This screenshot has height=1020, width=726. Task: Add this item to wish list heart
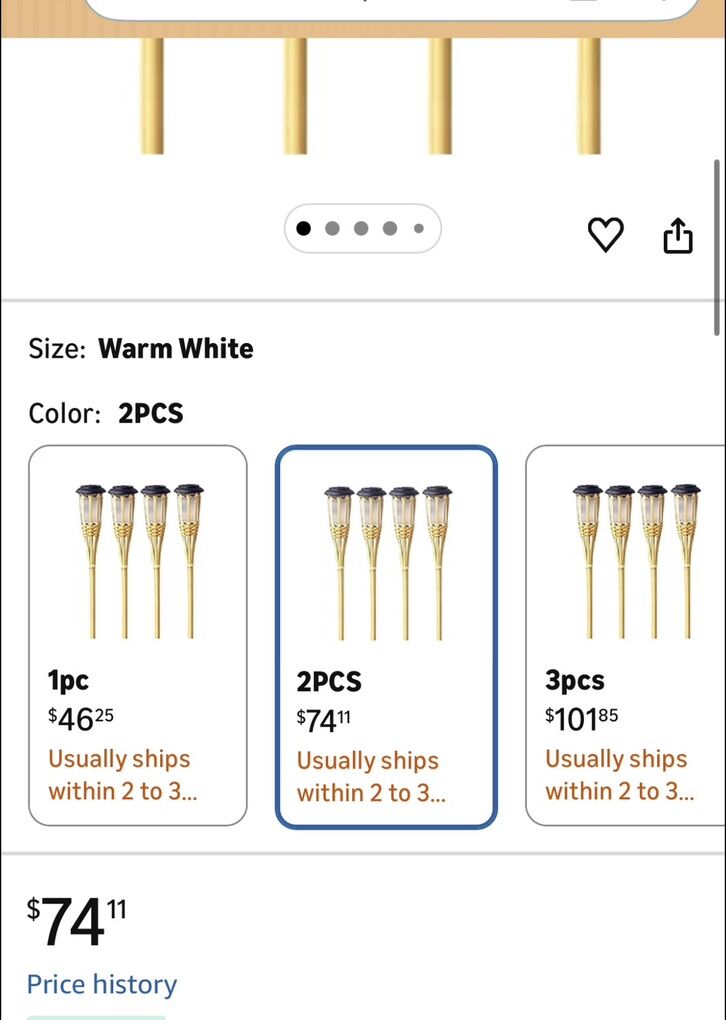(x=605, y=234)
